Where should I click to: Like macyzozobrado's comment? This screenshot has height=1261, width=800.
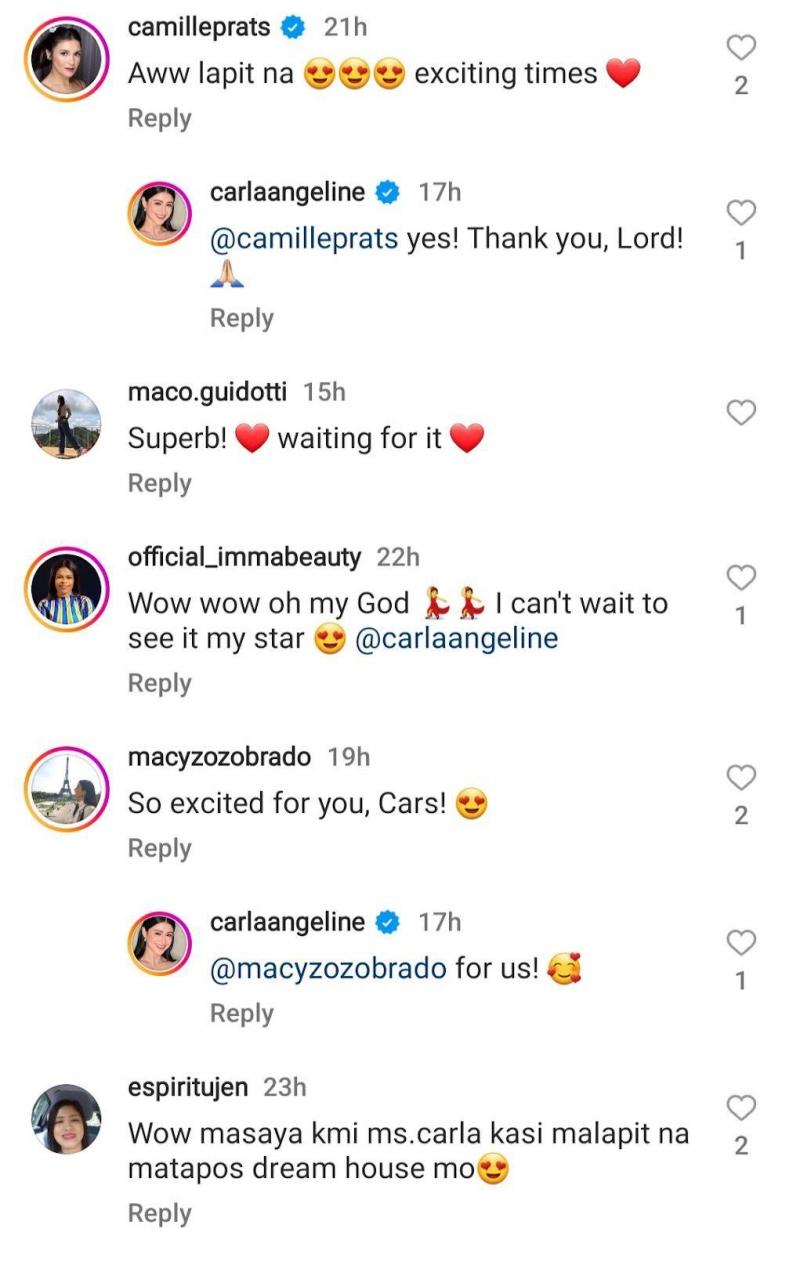[740, 777]
